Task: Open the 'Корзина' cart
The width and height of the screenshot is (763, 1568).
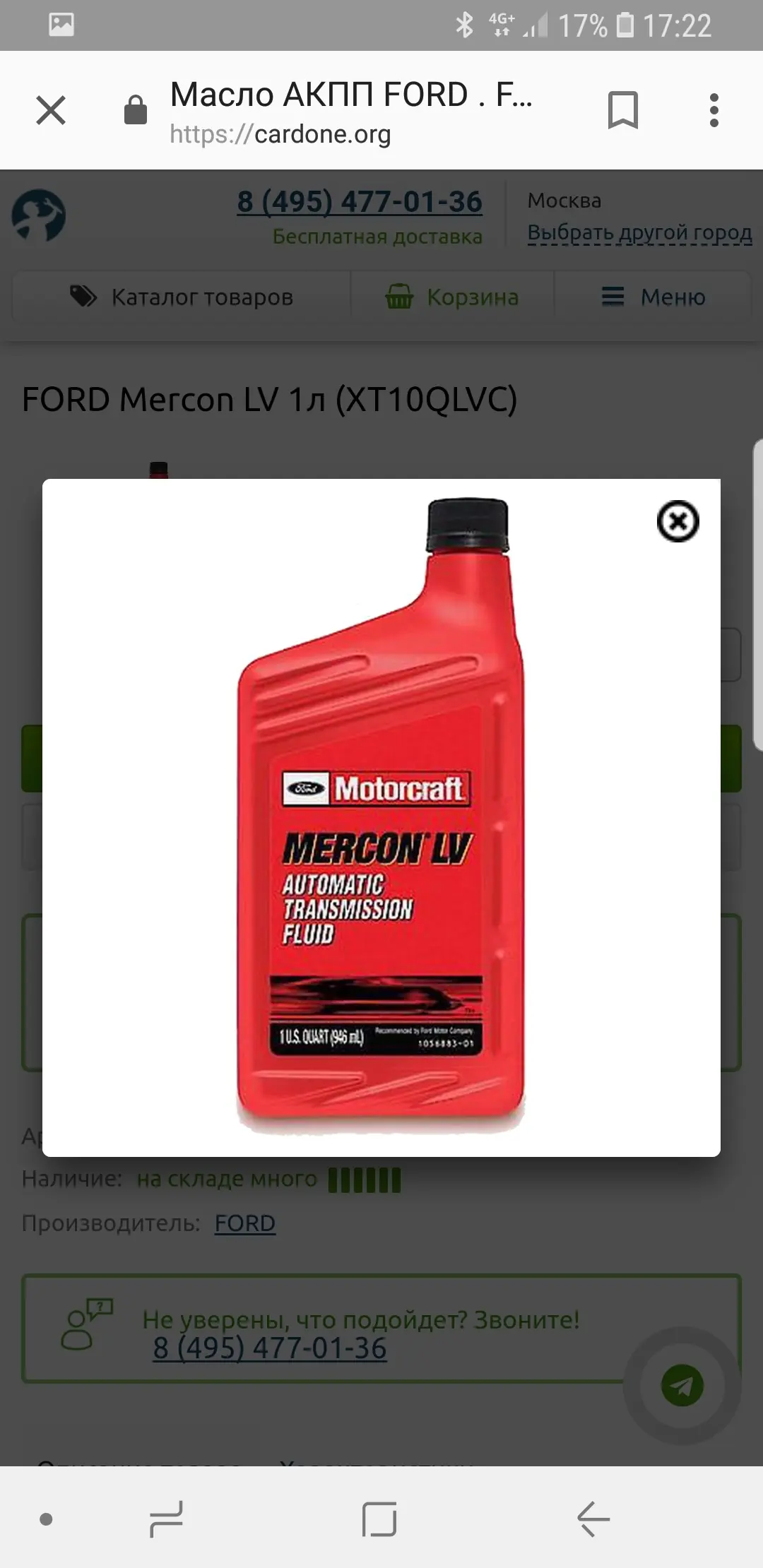Action: 452,297
